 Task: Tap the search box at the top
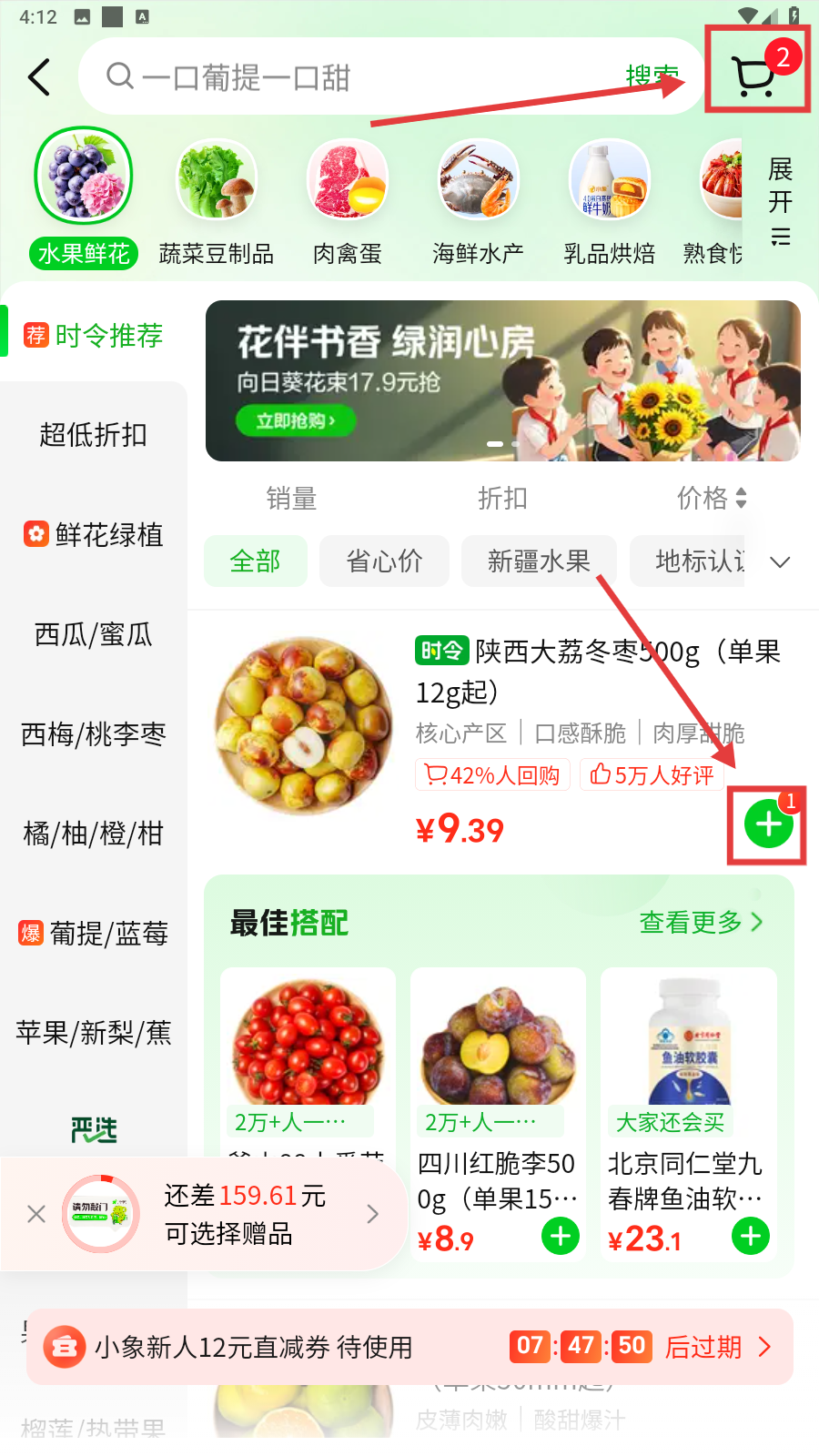pyautogui.click(x=364, y=77)
